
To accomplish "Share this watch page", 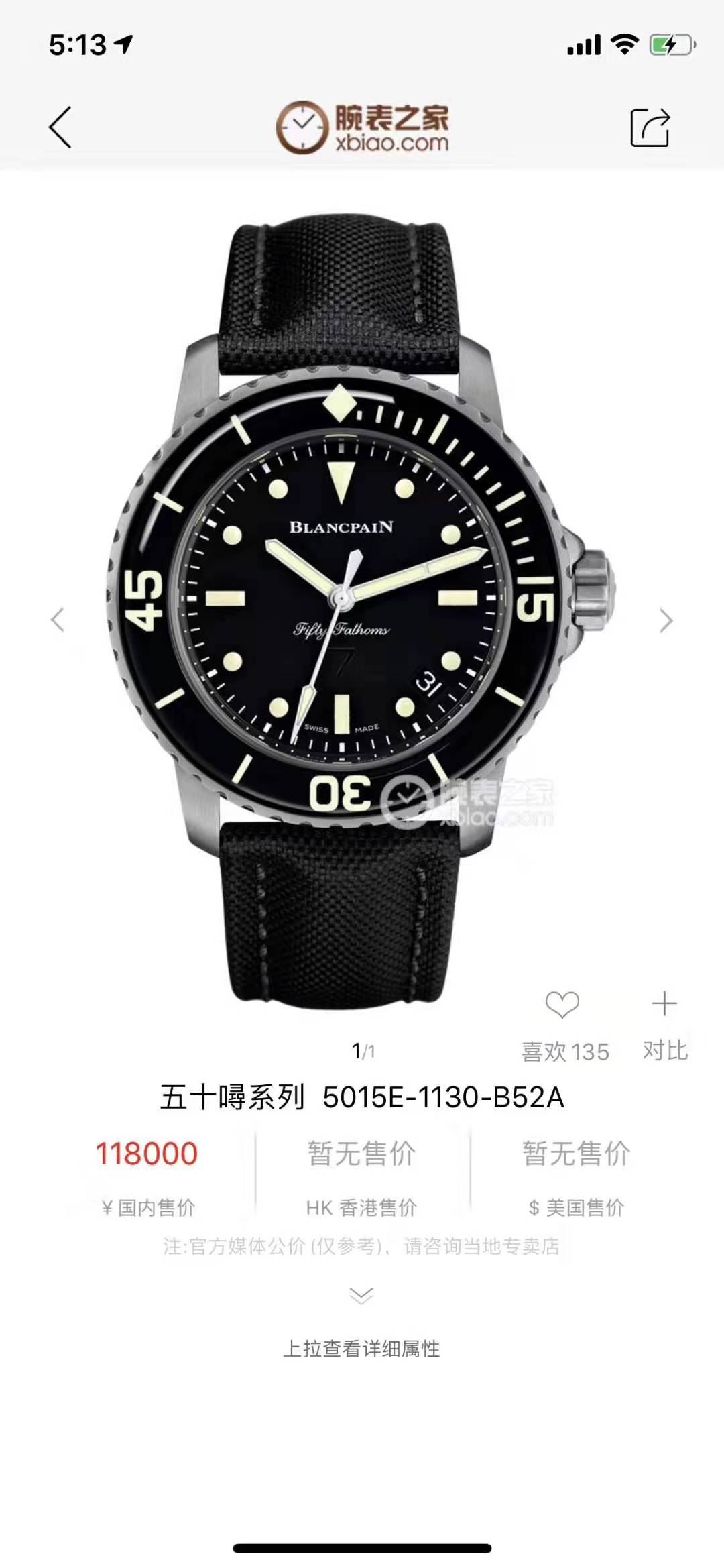I will click(650, 127).
